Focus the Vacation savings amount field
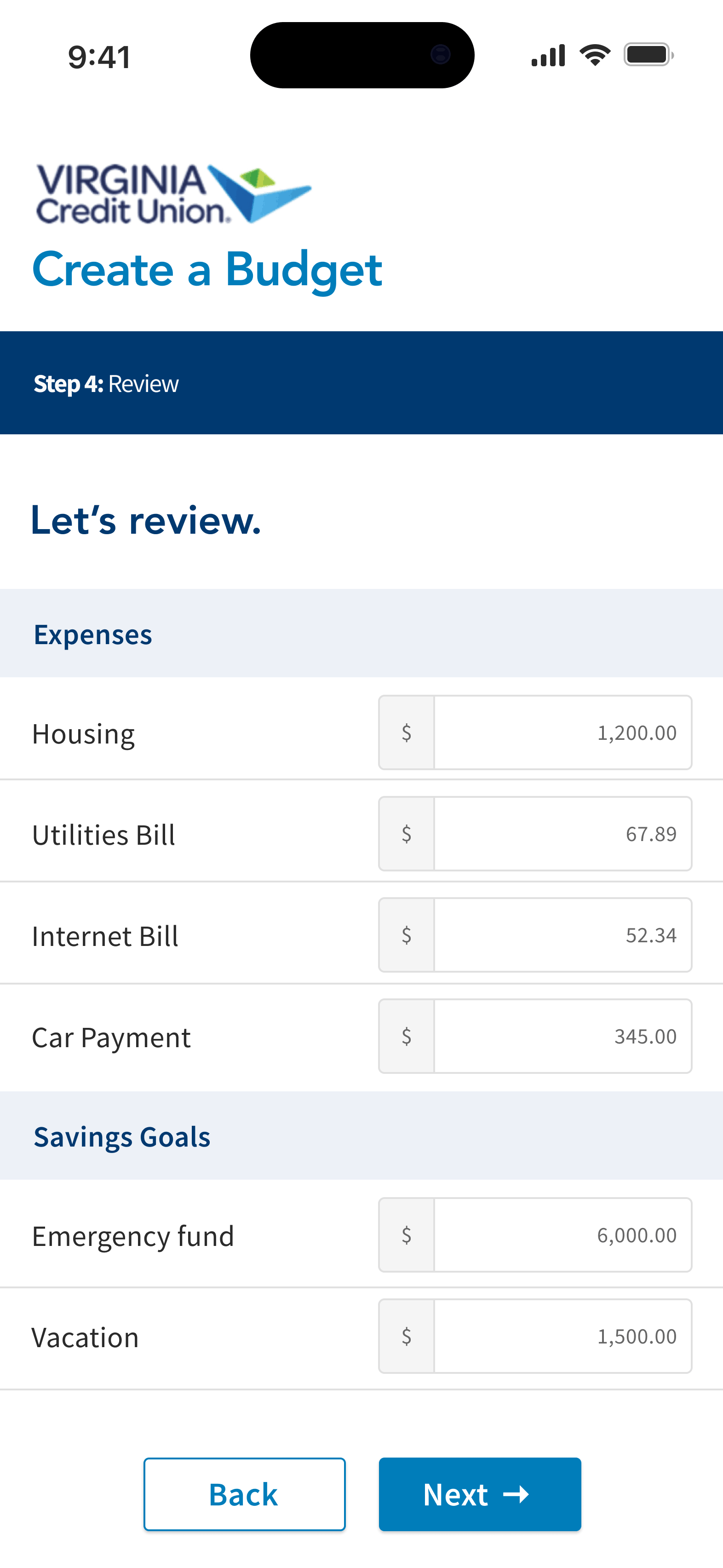This screenshot has height=1568, width=723. pos(562,1336)
